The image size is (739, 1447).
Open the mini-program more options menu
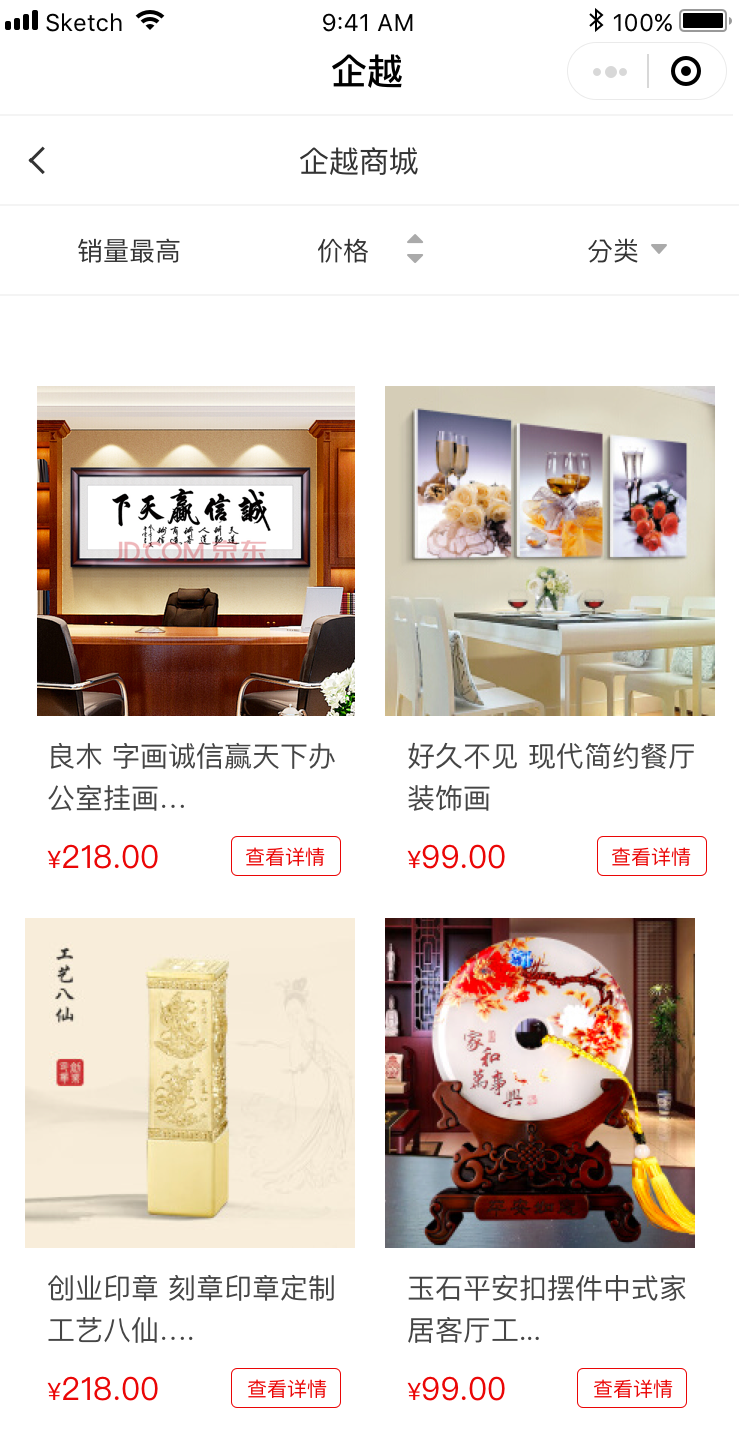pos(610,72)
